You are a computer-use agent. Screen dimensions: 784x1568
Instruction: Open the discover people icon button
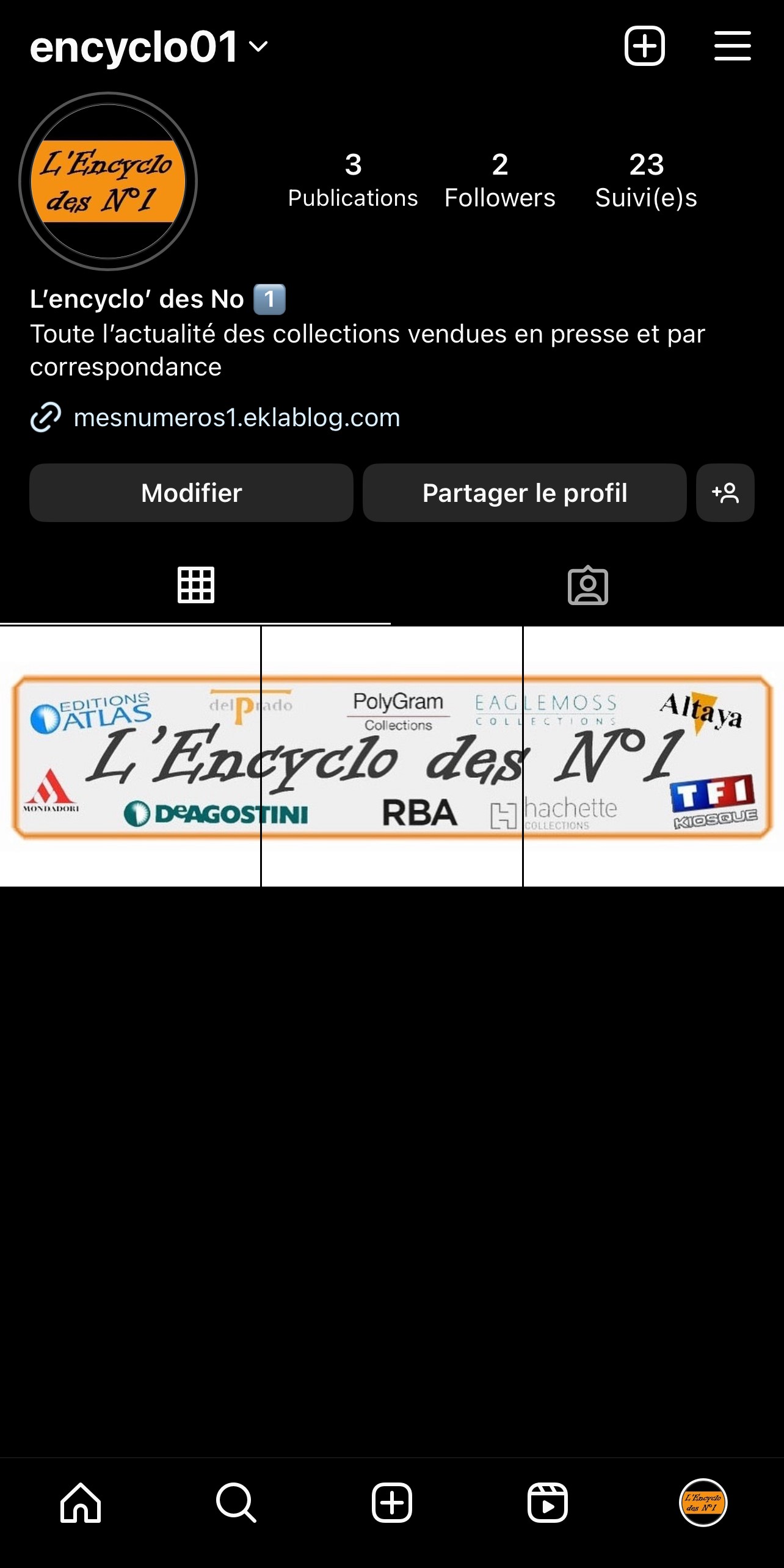[725, 493]
